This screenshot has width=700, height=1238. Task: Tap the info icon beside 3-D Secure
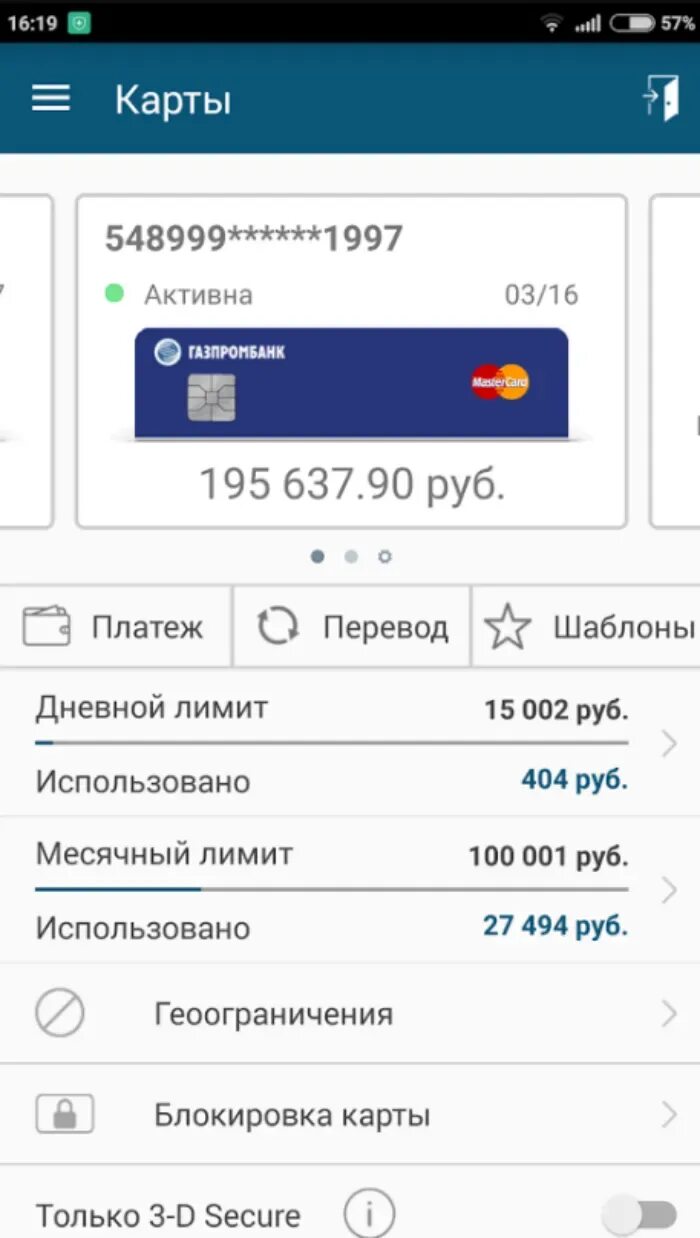coord(369,1215)
